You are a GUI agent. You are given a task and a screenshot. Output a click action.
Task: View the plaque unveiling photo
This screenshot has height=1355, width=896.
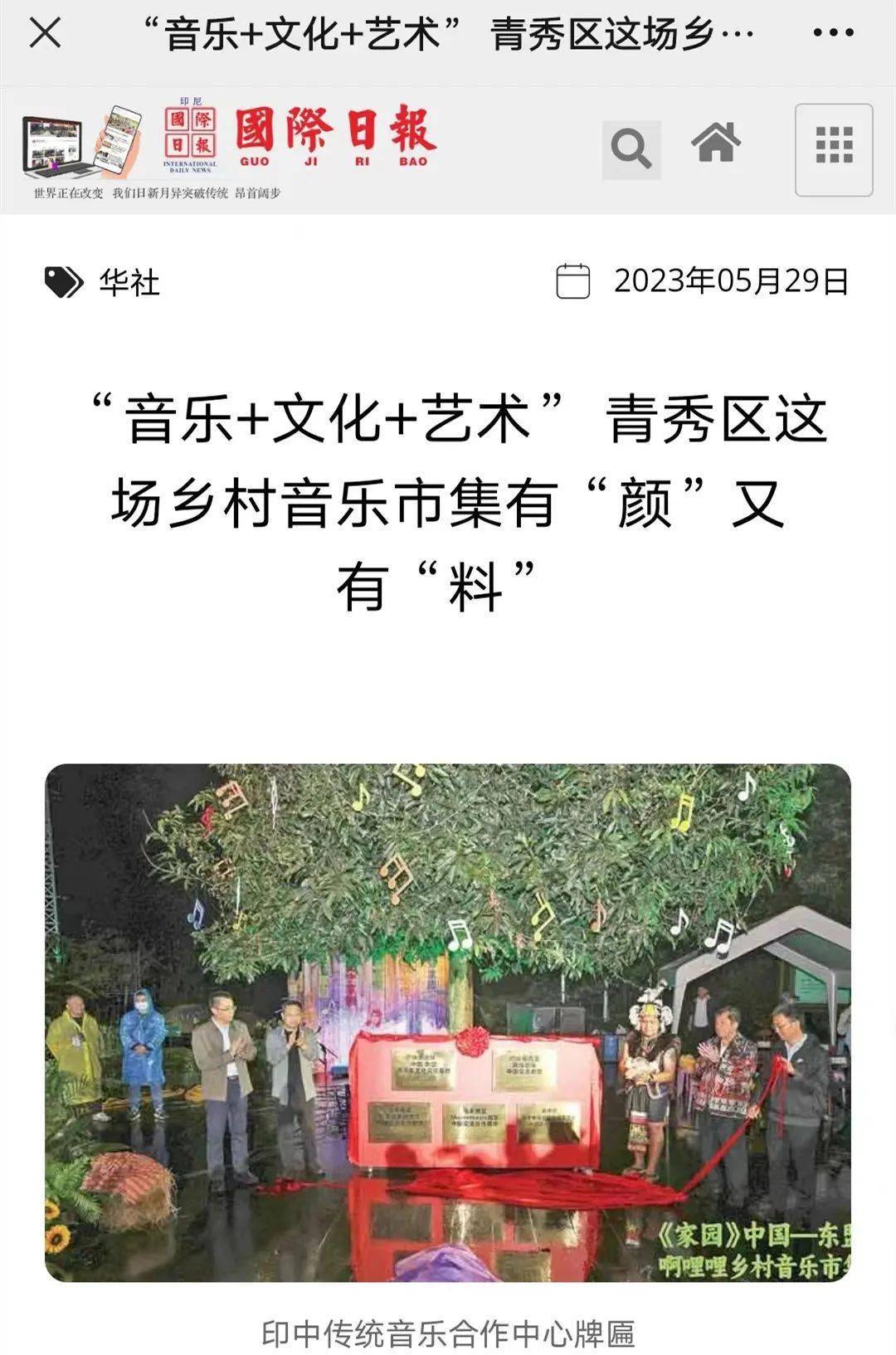[x=448, y=1022]
